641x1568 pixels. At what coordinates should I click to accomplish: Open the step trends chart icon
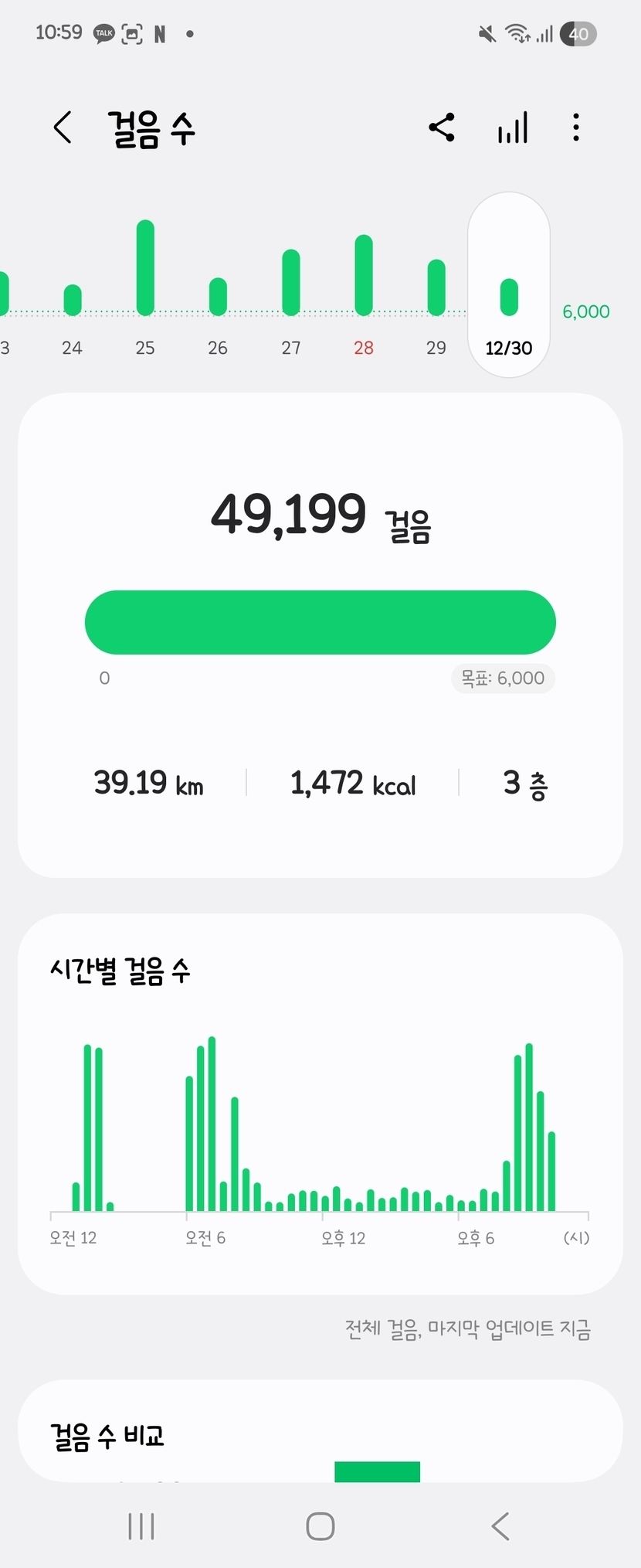tap(513, 128)
